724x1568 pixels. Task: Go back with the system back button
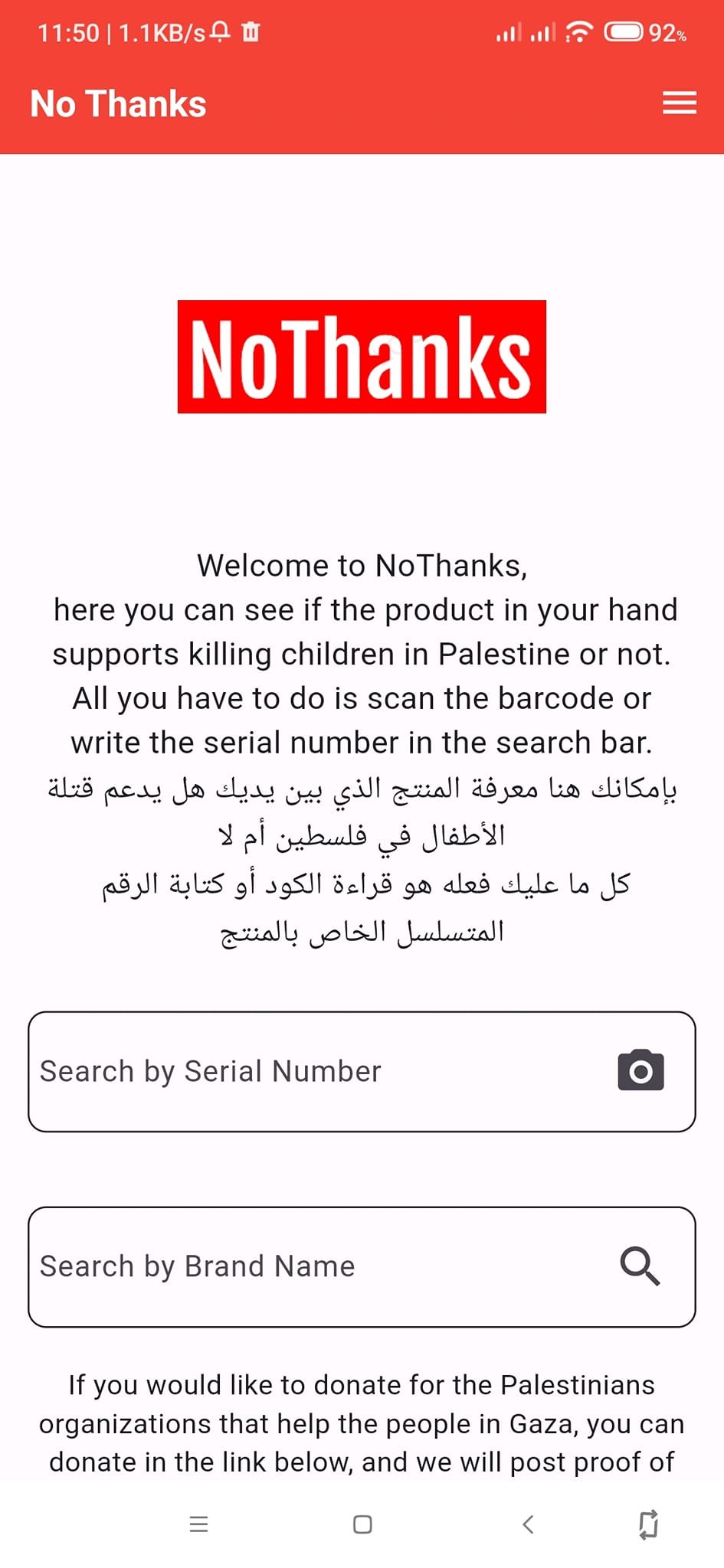[528, 1524]
